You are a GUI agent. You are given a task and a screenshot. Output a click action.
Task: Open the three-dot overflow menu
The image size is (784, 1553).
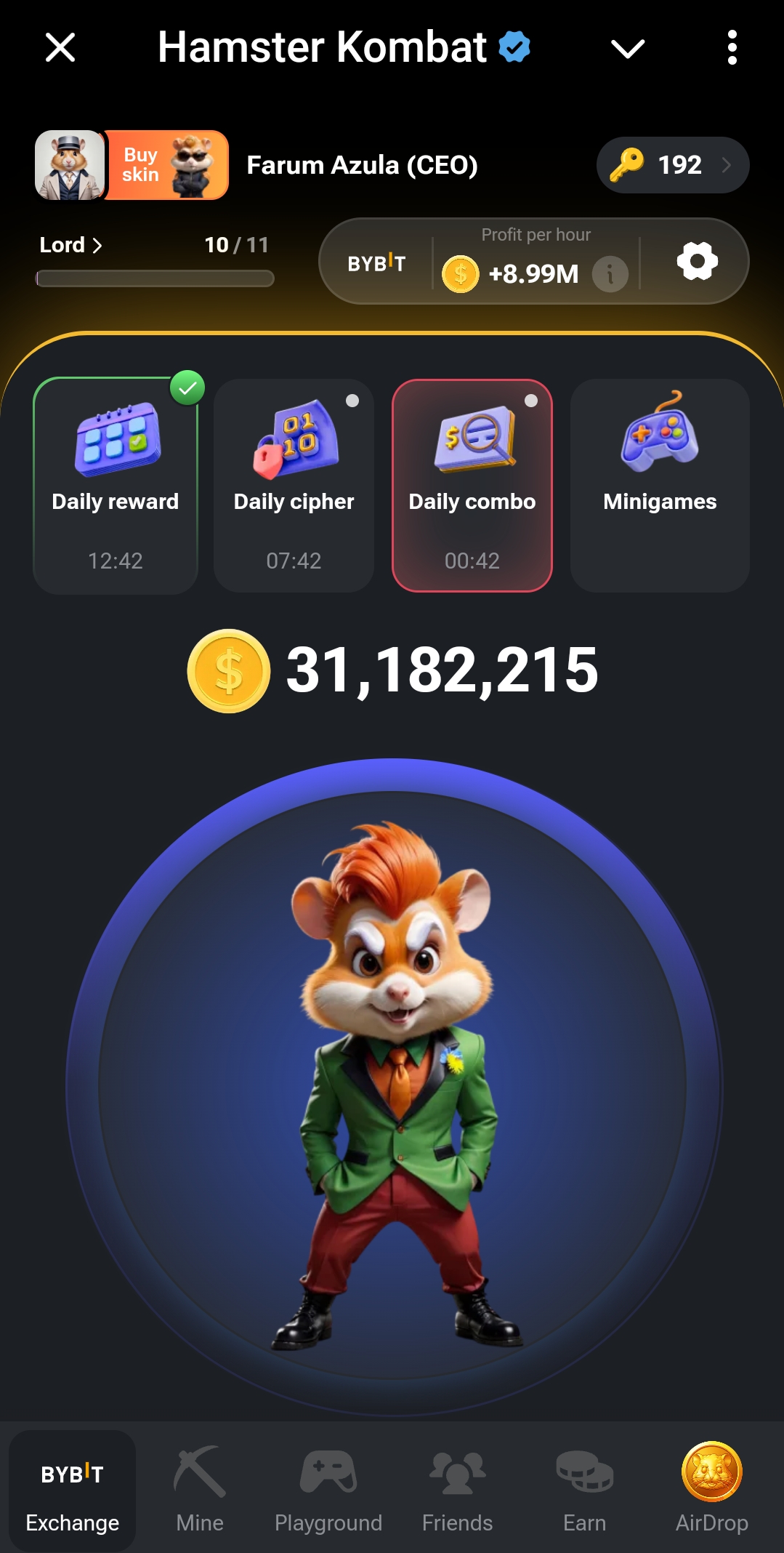click(x=732, y=48)
